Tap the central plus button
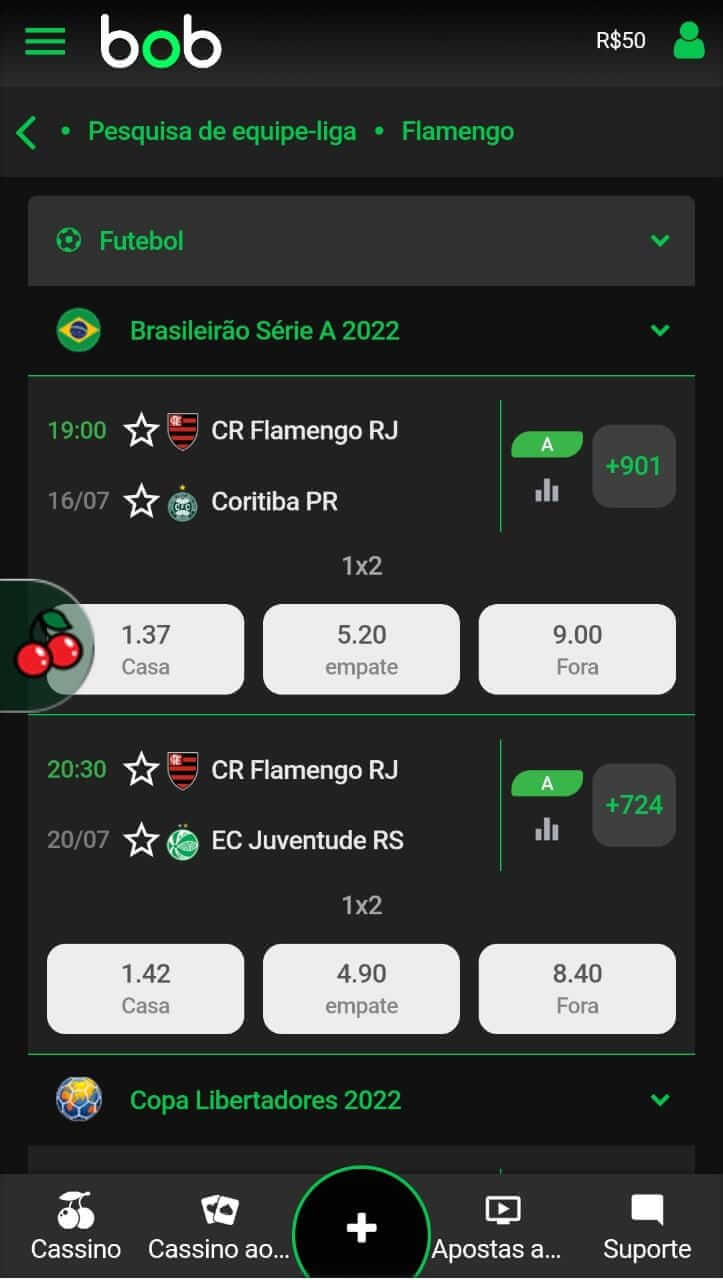723x1280 pixels. [361, 1229]
